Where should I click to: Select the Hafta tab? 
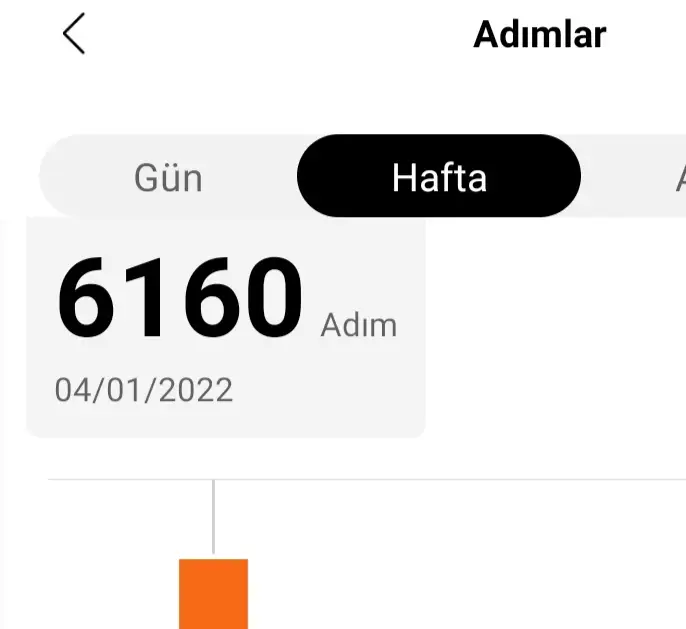pos(439,177)
